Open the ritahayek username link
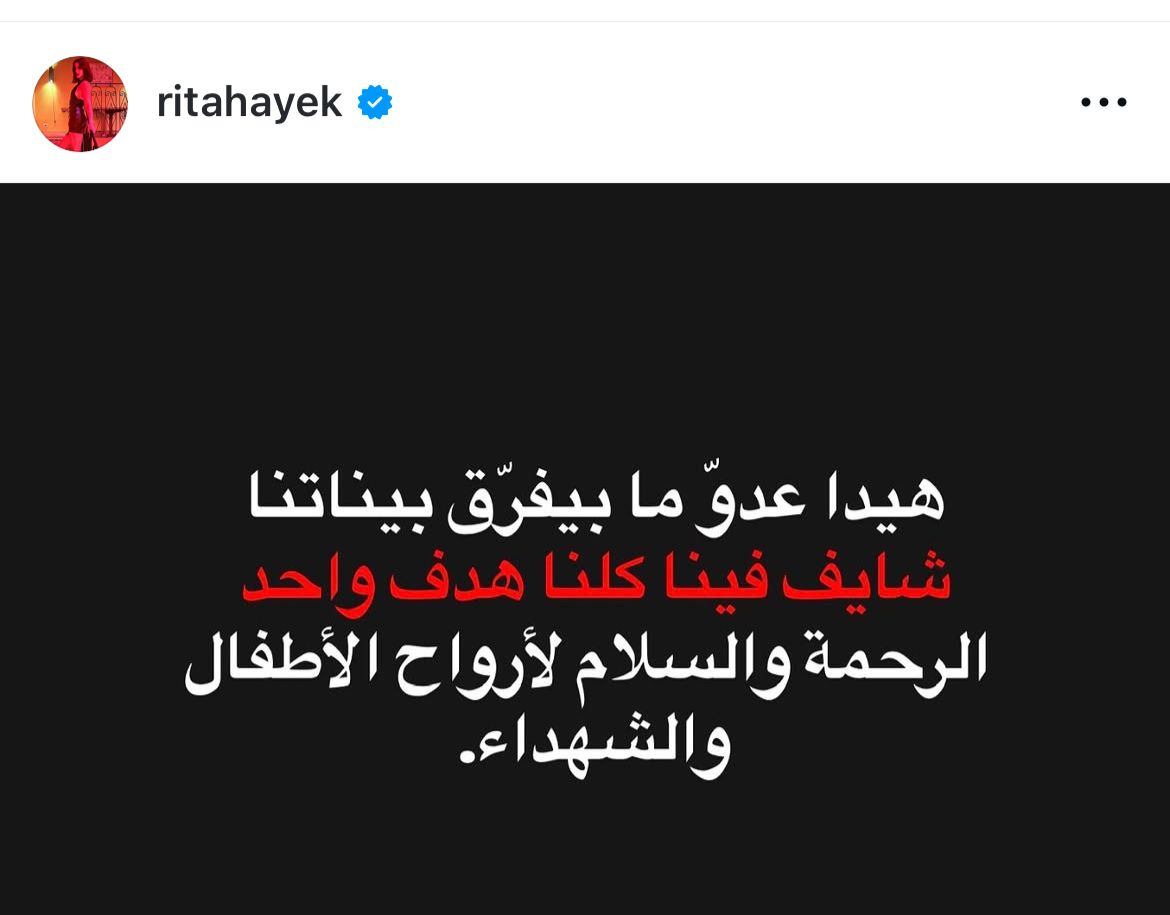 249,102
